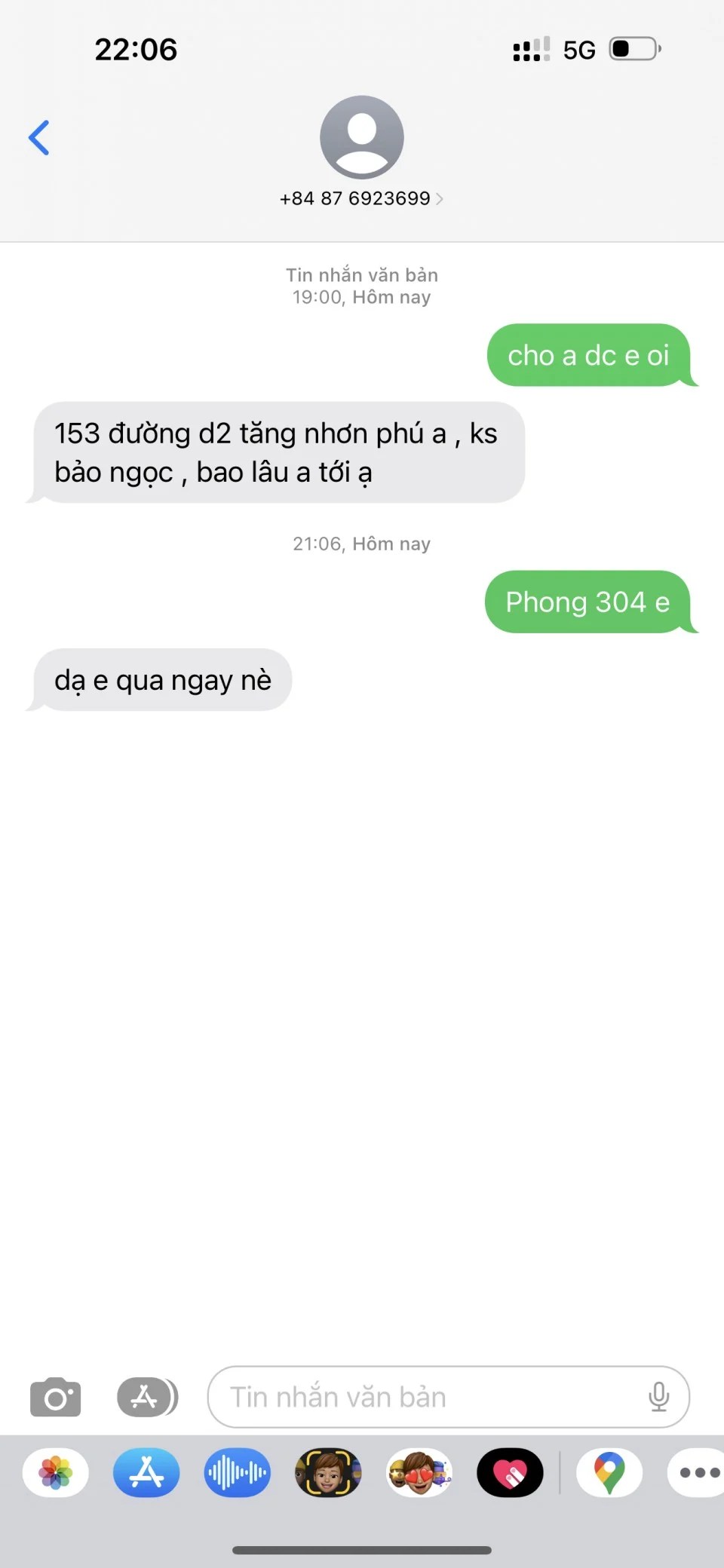Open Digital Touch heart app
Screen dimensions: 724x1568
pyautogui.click(x=510, y=1472)
